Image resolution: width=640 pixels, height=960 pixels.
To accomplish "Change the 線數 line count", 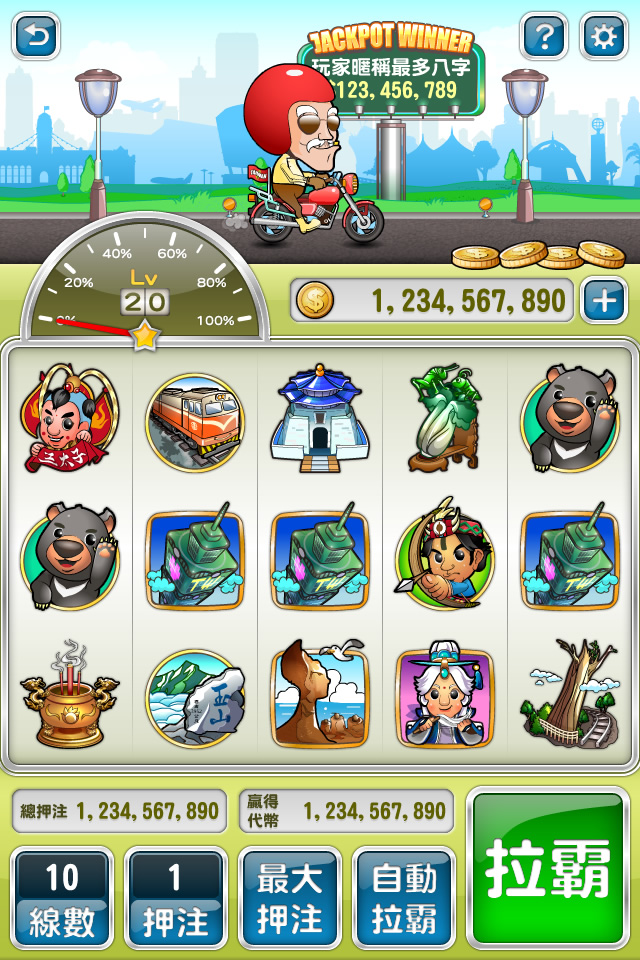I will [x=62, y=898].
